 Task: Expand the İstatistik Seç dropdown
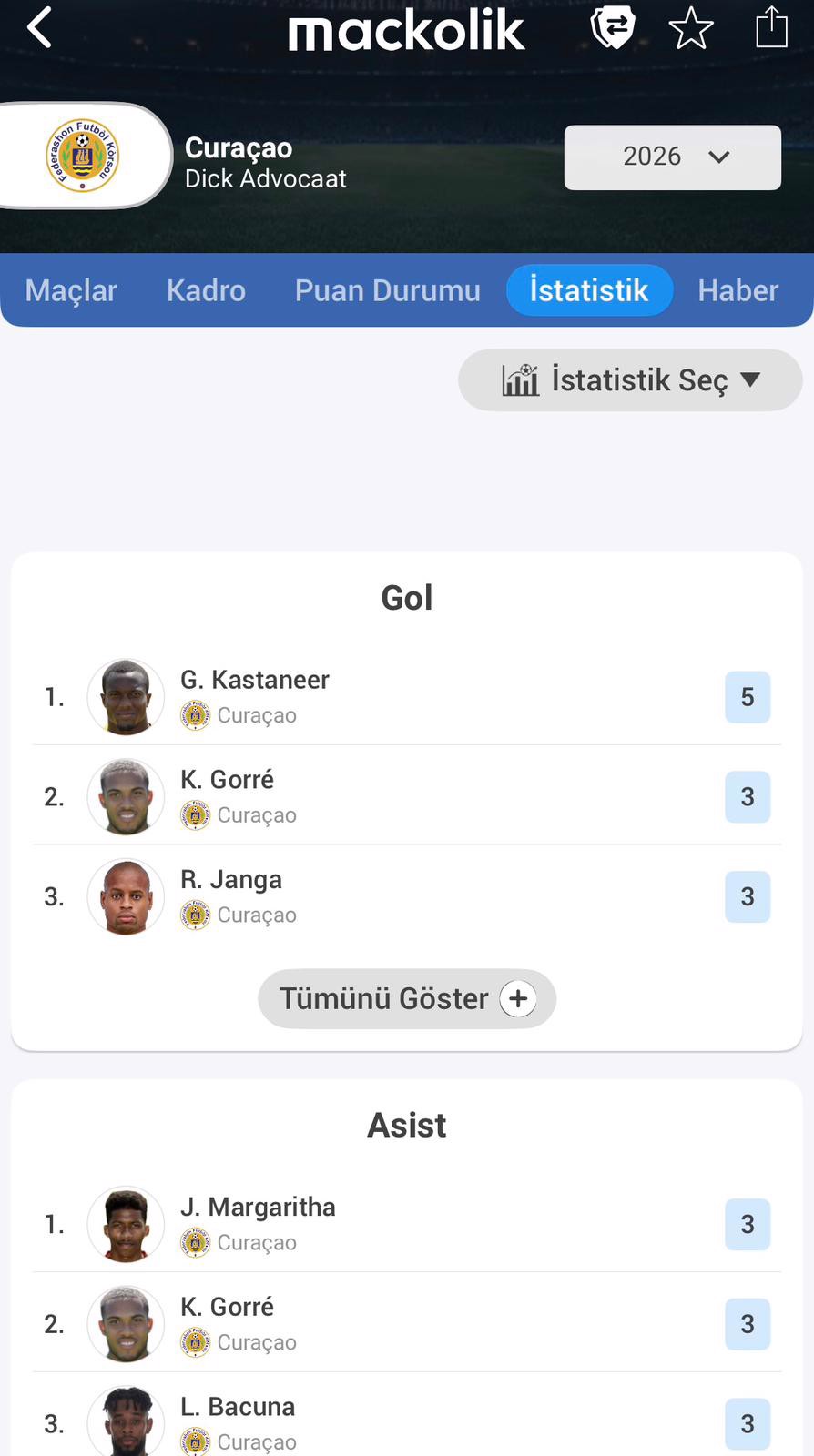tap(630, 379)
